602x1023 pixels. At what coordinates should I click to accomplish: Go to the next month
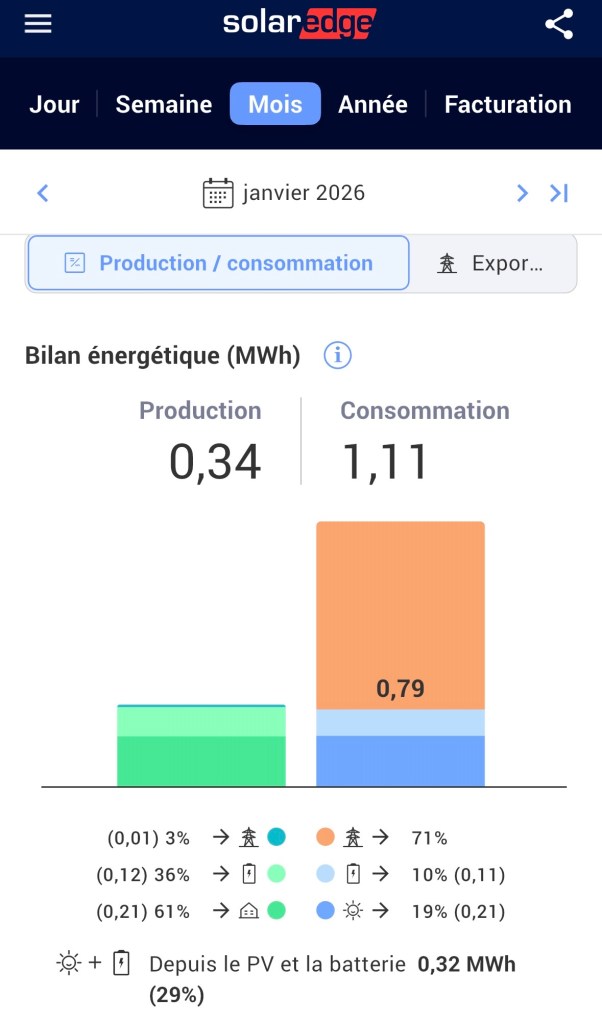(x=522, y=193)
